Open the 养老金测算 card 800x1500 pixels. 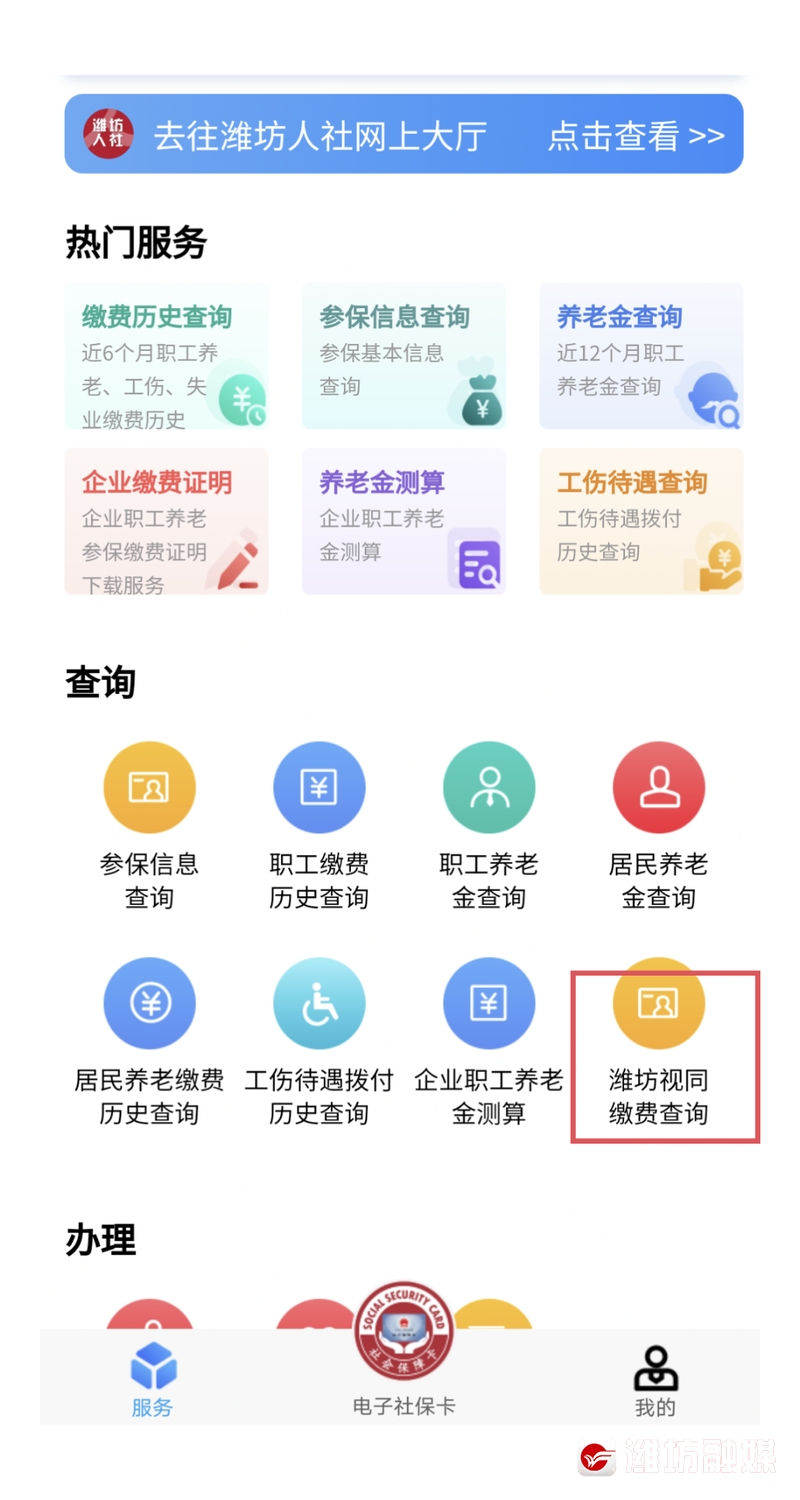403,521
